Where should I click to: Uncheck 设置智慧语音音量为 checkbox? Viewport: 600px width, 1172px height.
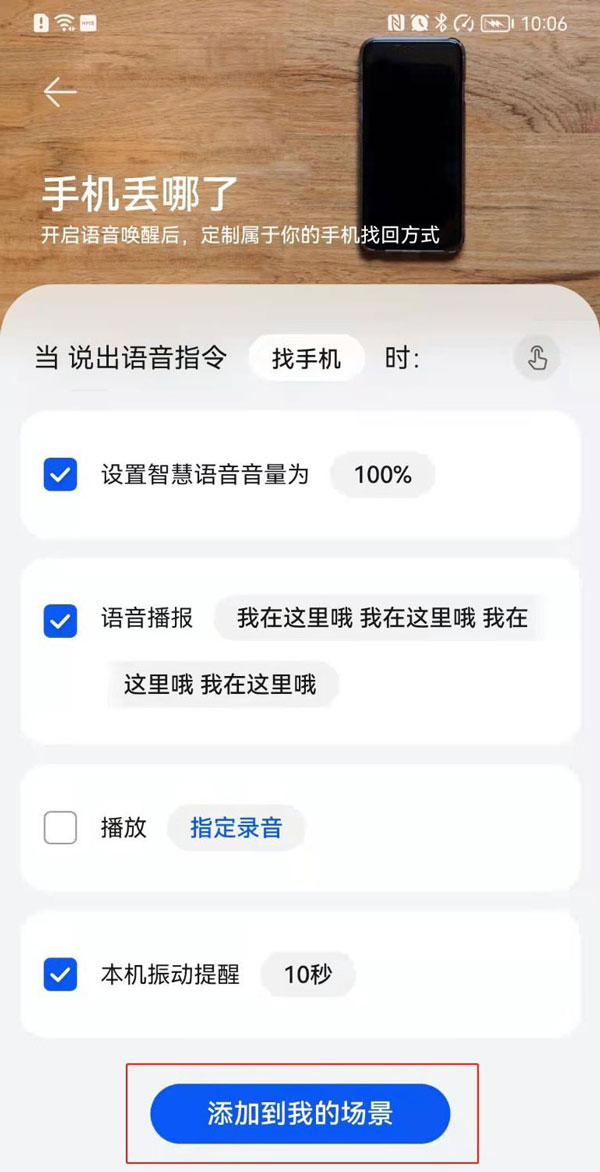pos(61,474)
